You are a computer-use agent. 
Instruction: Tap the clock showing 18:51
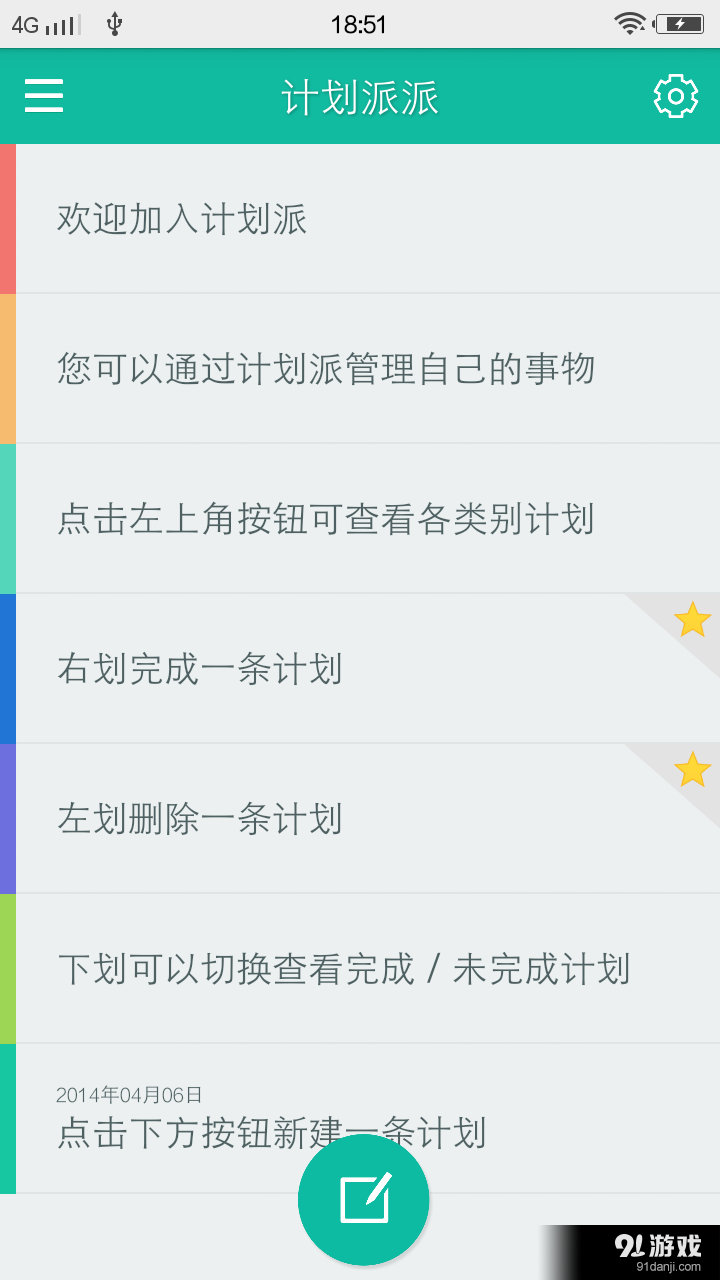(360, 24)
